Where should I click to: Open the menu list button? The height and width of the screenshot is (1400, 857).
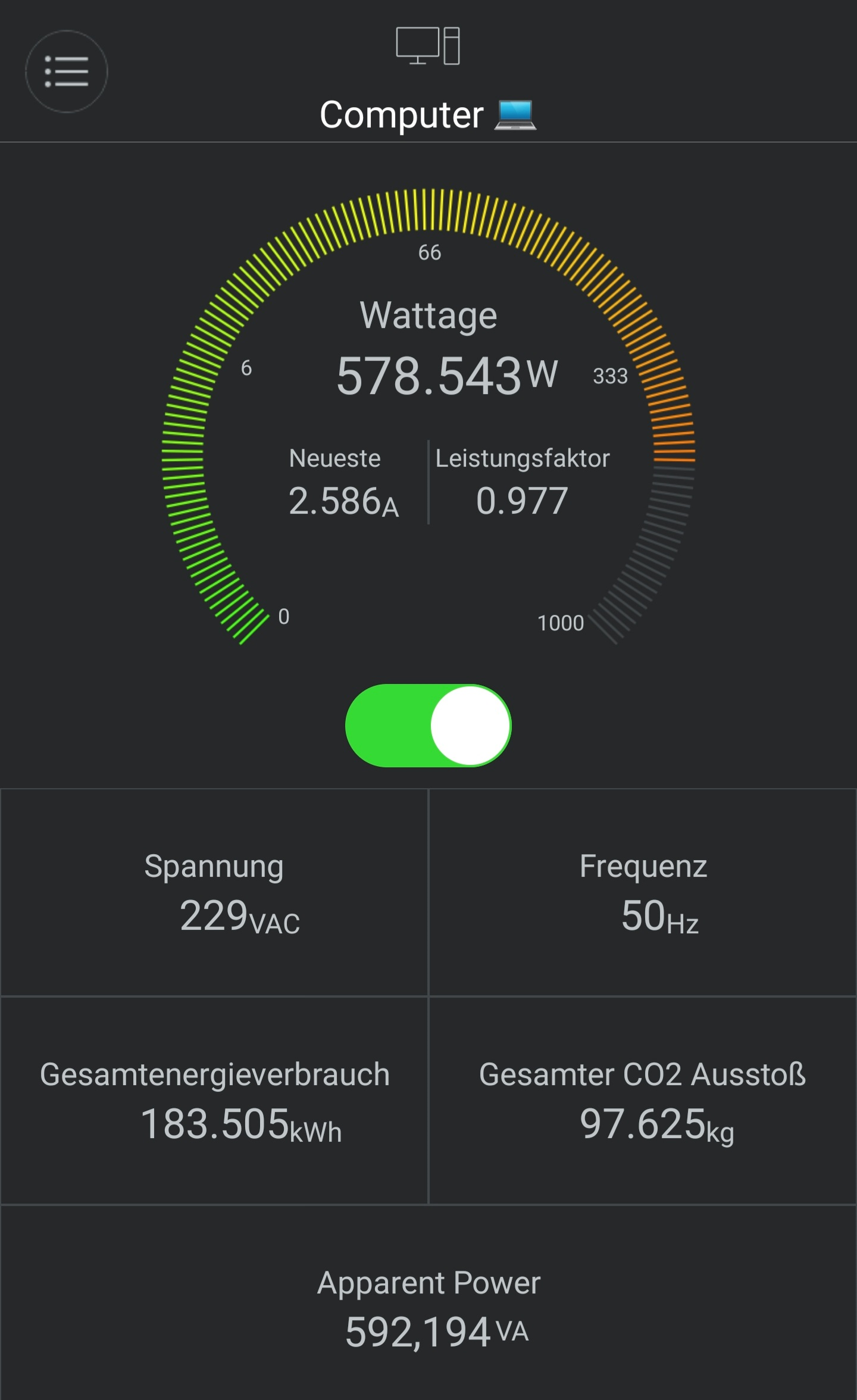point(67,71)
